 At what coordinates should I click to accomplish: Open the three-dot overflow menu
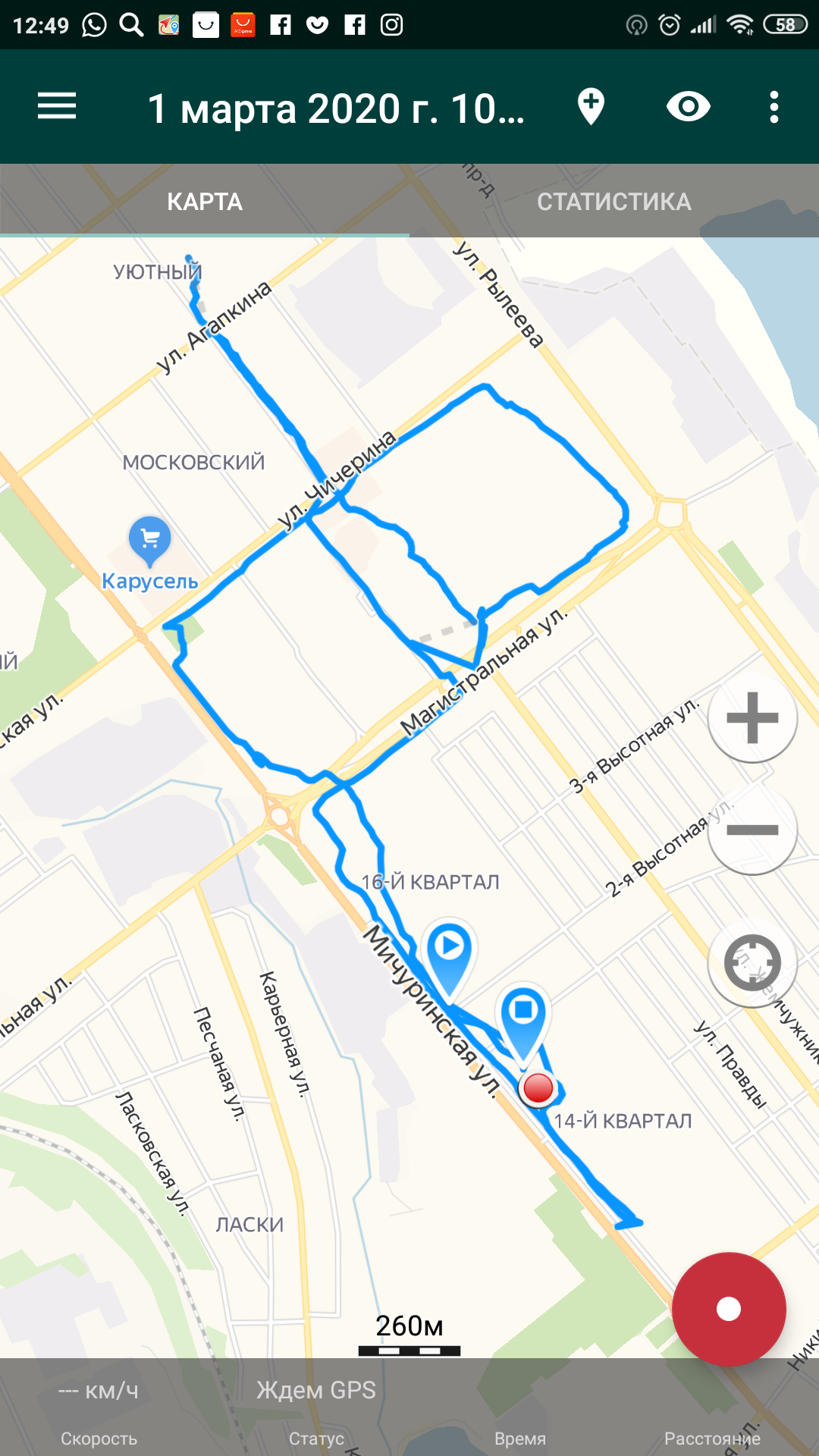click(773, 107)
